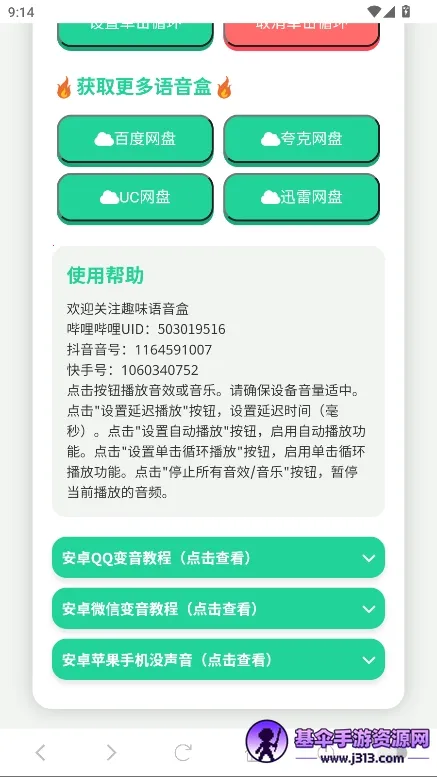The width and height of the screenshot is (437, 777).
Task: Tap the UC网盘 button
Action: click(135, 198)
